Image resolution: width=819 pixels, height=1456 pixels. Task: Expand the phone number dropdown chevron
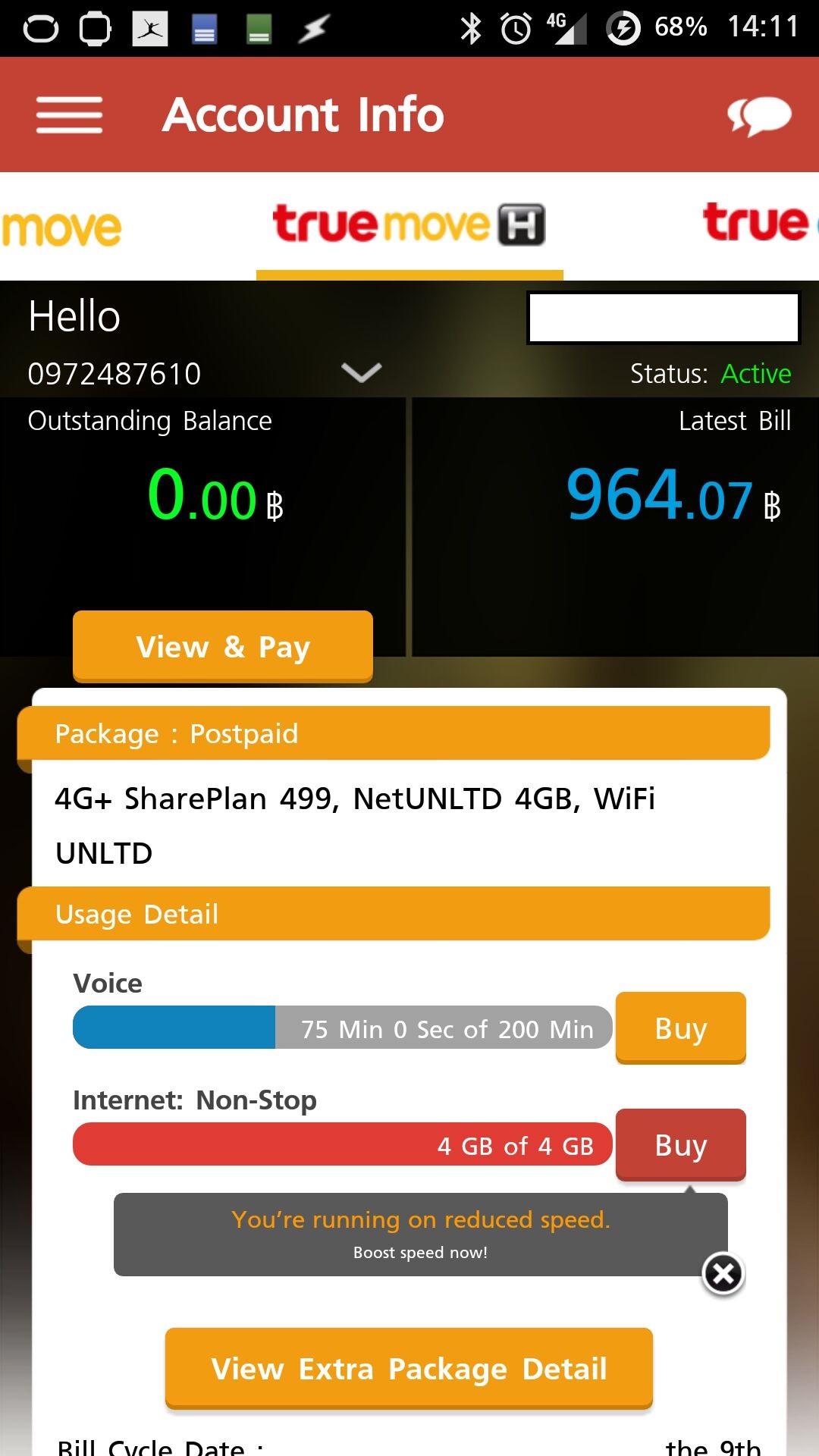point(361,372)
